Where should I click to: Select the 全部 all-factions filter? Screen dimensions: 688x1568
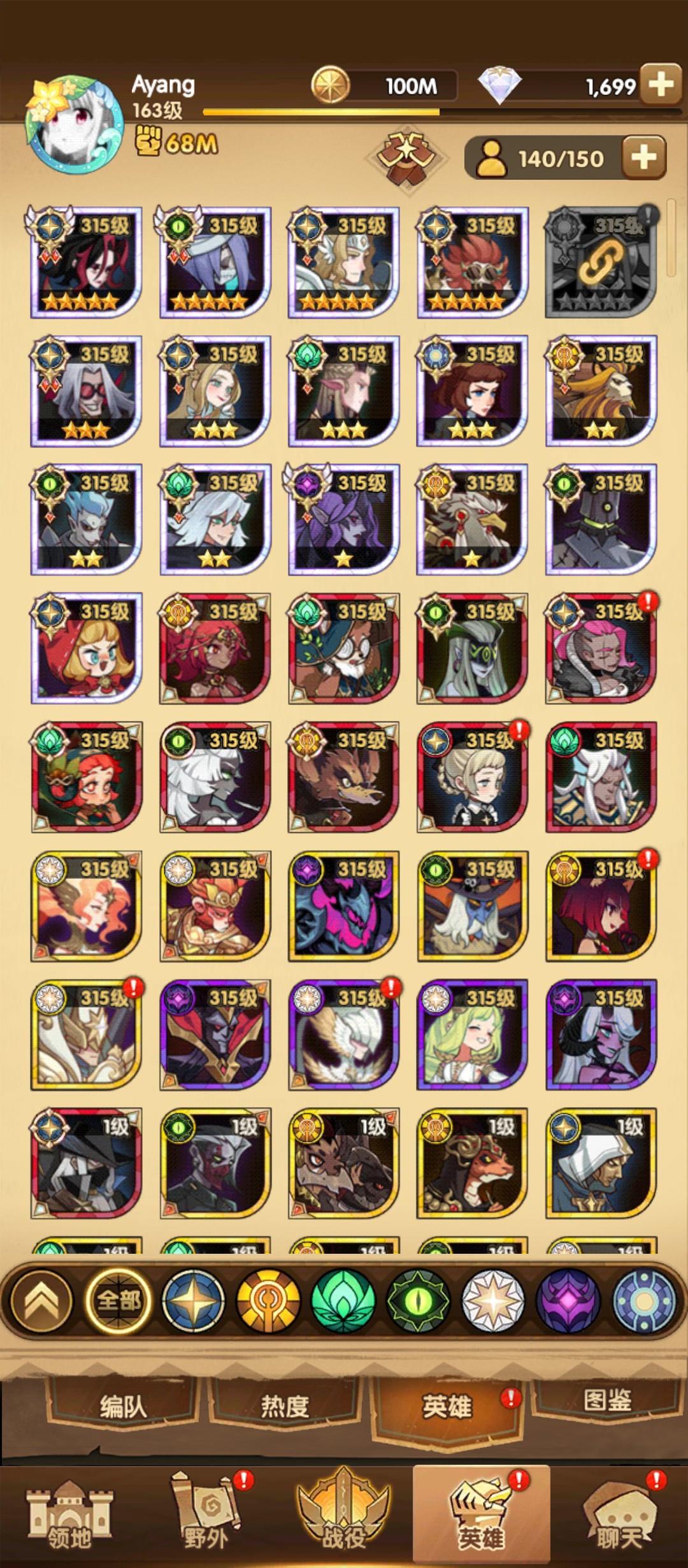(118, 1300)
